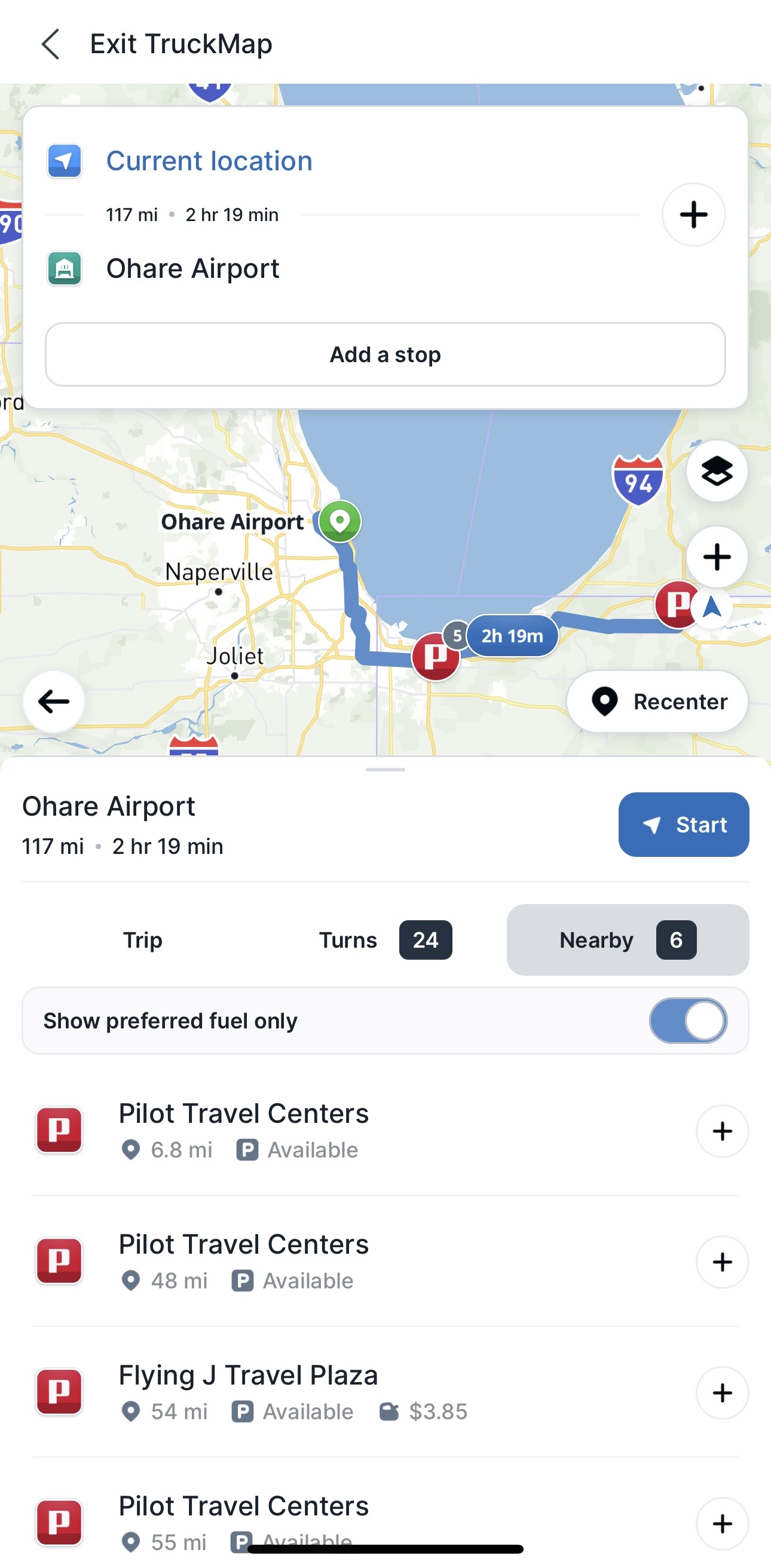
Task: Toggle Show preferred fuel only switch
Action: [687, 1021]
